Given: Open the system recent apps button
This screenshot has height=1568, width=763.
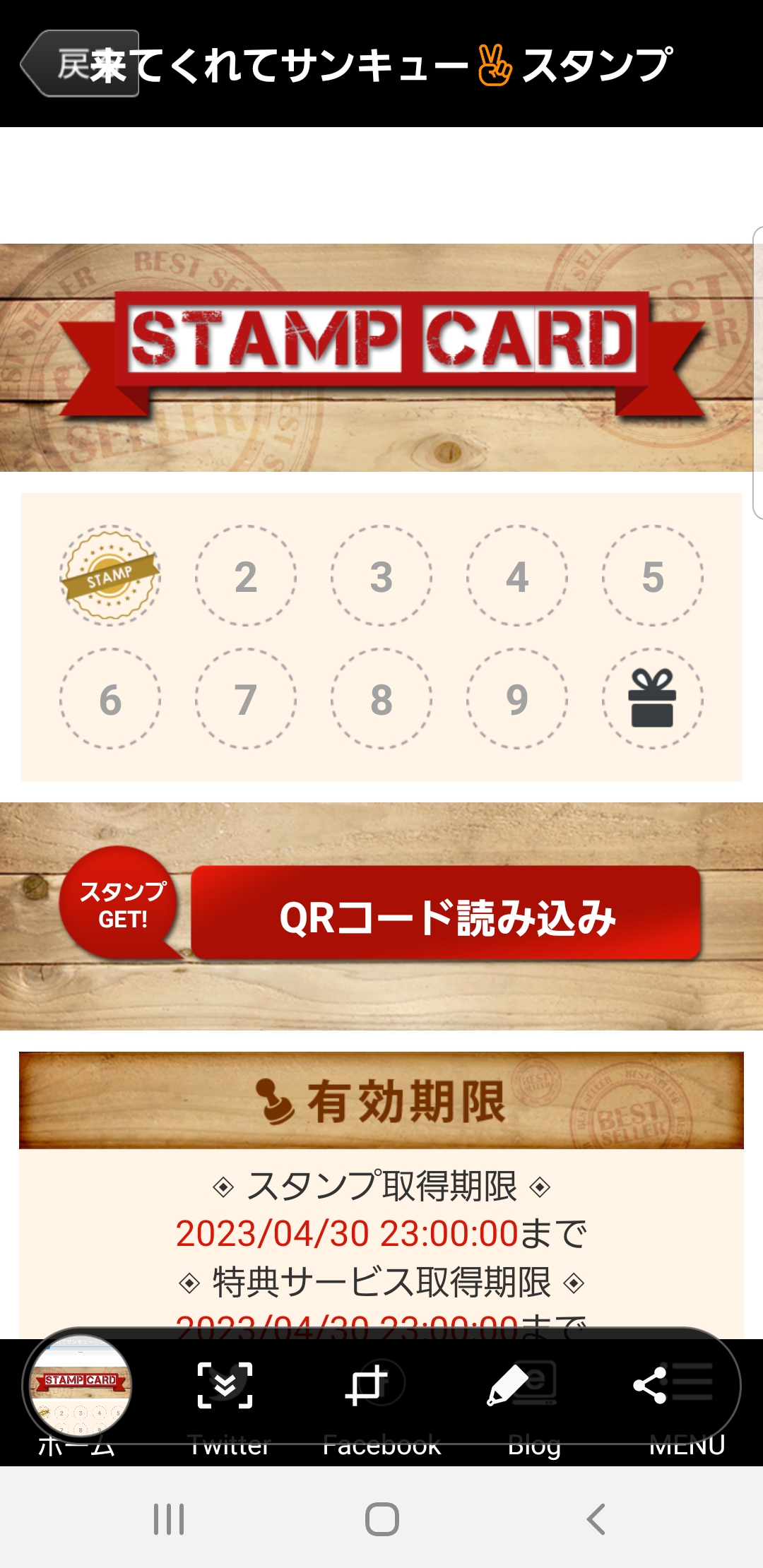Looking at the screenshot, I should (x=169, y=1519).
